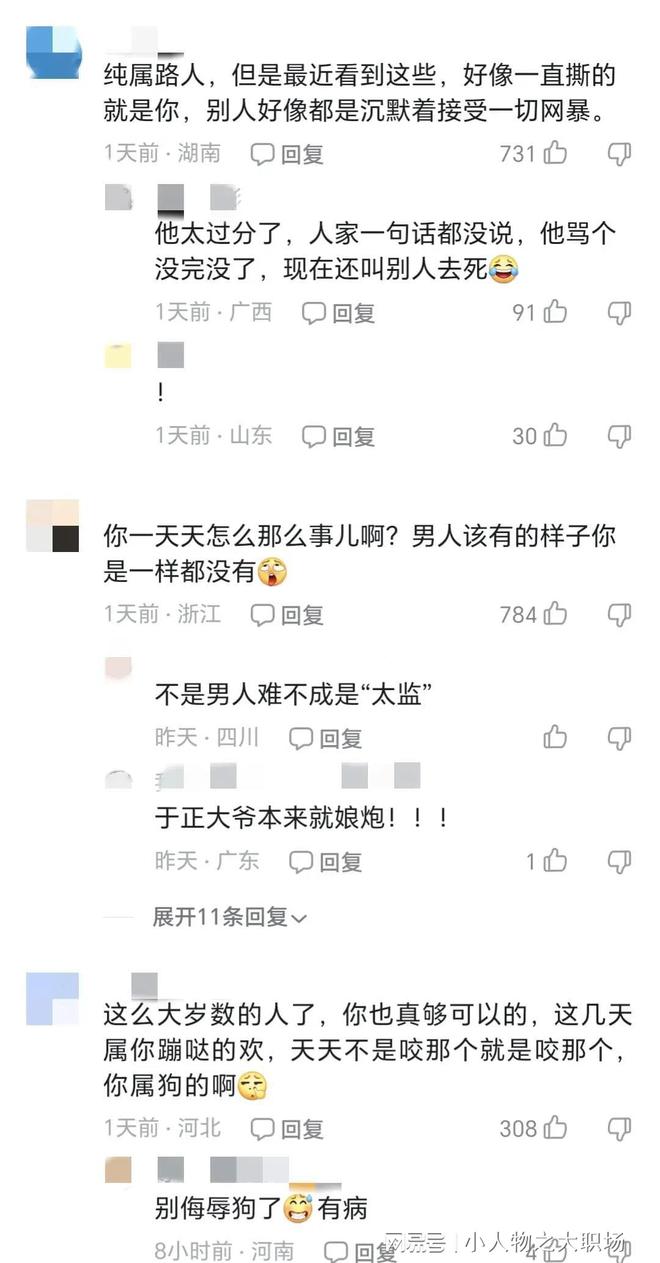Image resolution: width=660 pixels, height=1263 pixels.
Task: Dislike the Hunan comment about 网暴
Action: coord(620,153)
